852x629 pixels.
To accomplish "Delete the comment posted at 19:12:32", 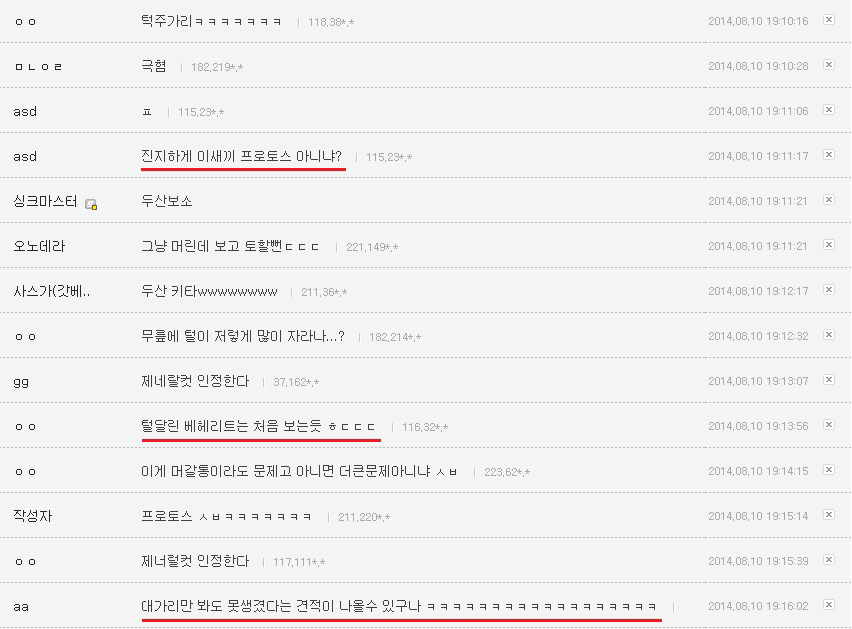I will pos(828,335).
